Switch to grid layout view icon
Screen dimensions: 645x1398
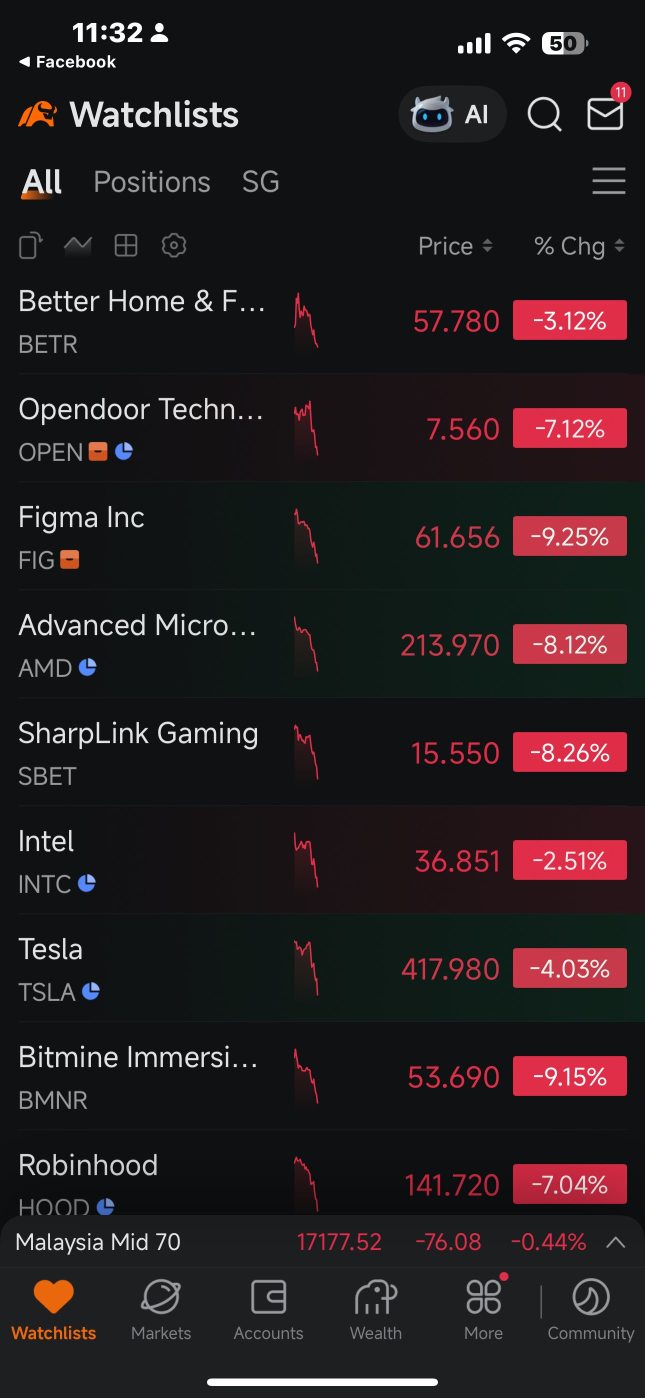(x=126, y=246)
